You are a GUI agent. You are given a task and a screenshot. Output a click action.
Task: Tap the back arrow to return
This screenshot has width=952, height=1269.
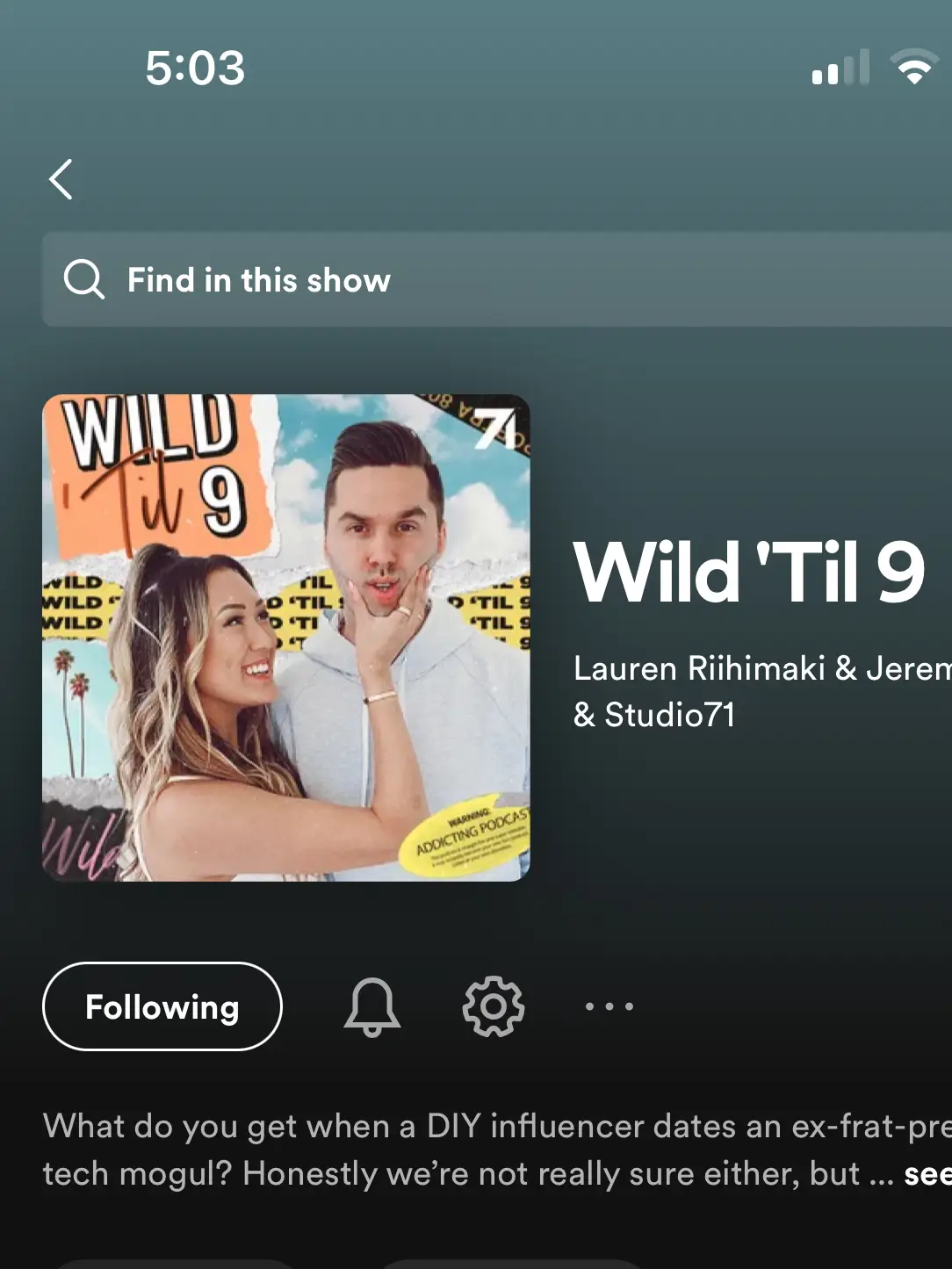(61, 178)
